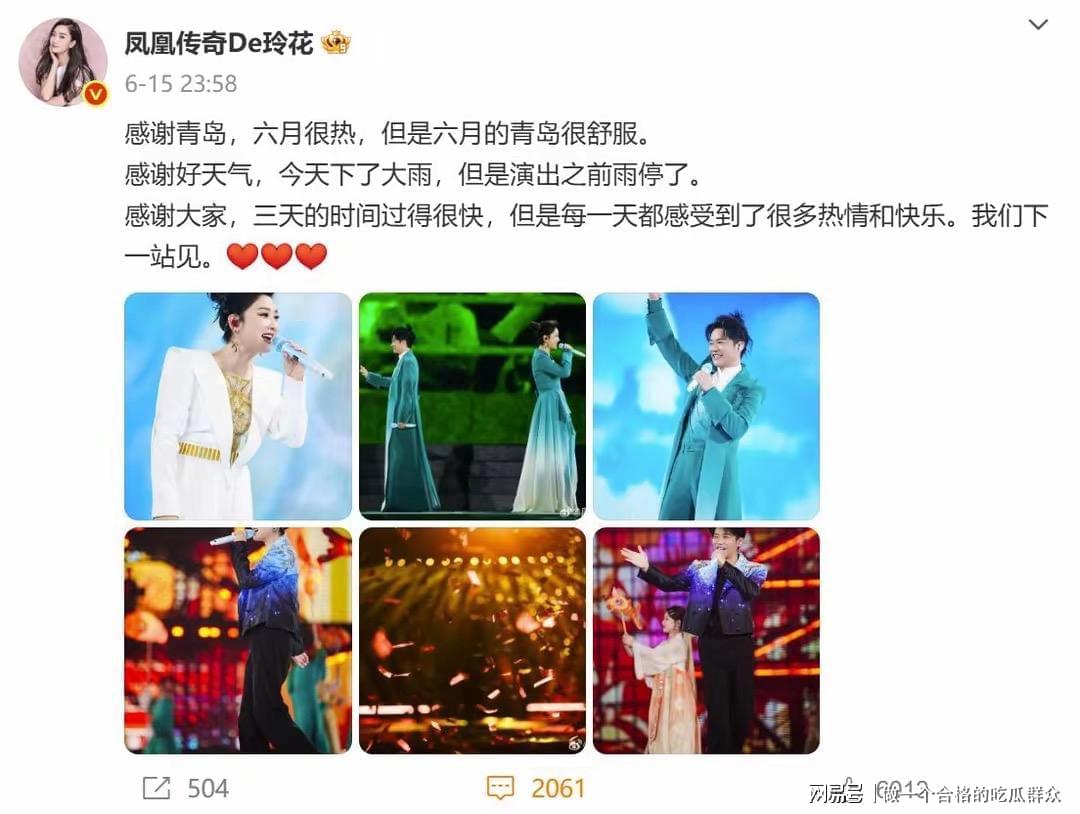Image resolution: width=1080 pixels, height=814 pixels.
Task: View photo of man with girl in hanfu
Action: tap(706, 640)
